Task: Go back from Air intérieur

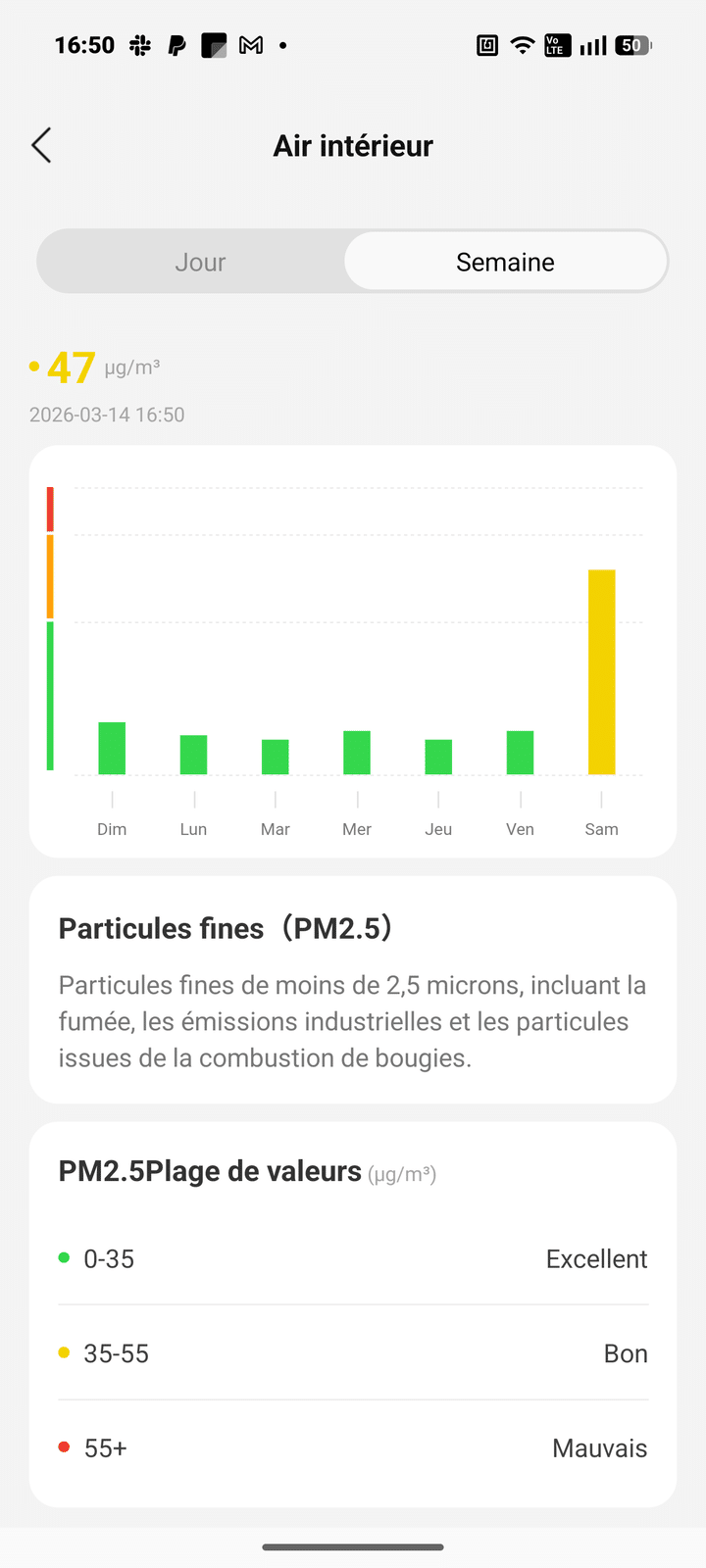Action: click(x=41, y=146)
